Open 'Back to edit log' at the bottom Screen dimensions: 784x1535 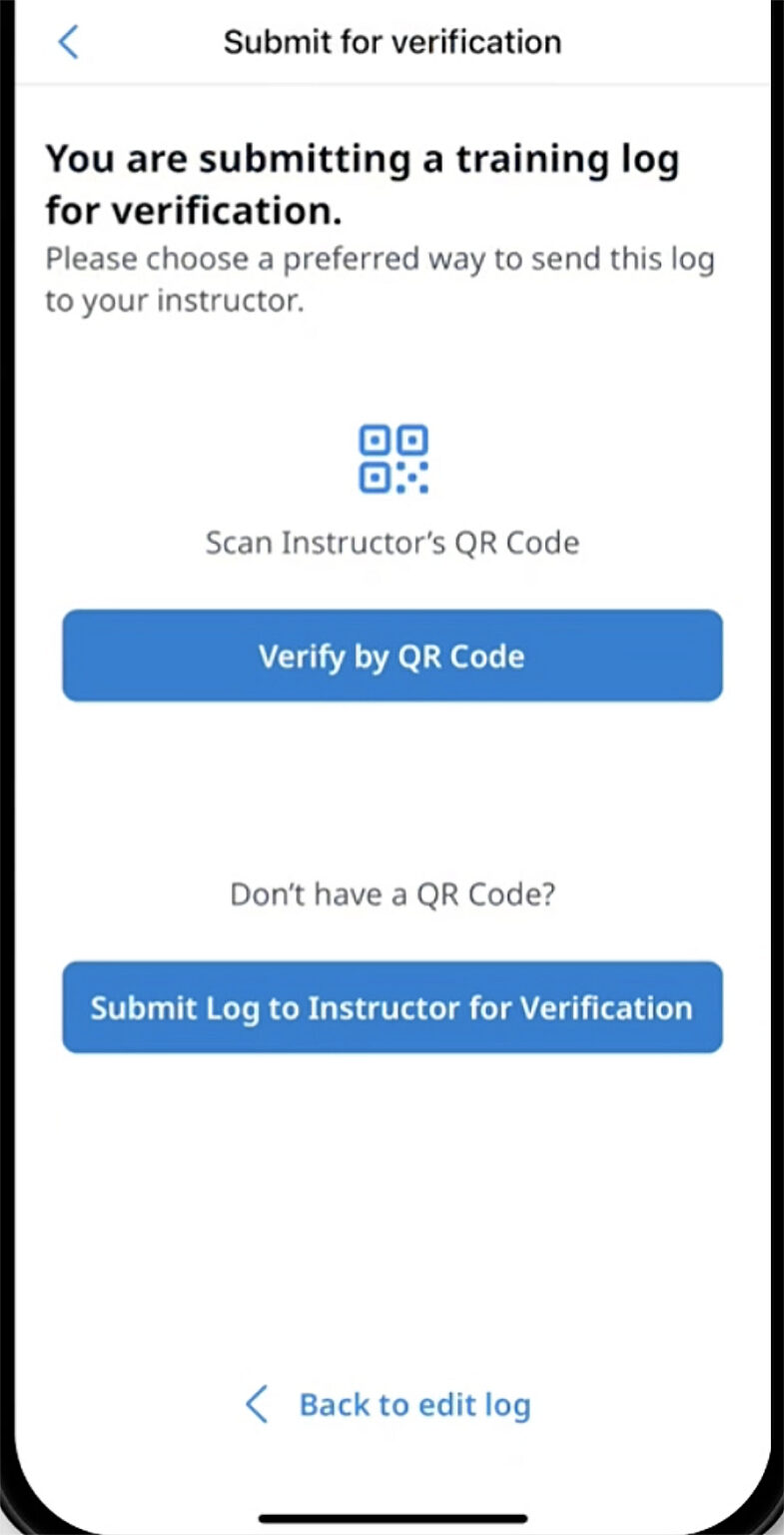tap(412, 1404)
